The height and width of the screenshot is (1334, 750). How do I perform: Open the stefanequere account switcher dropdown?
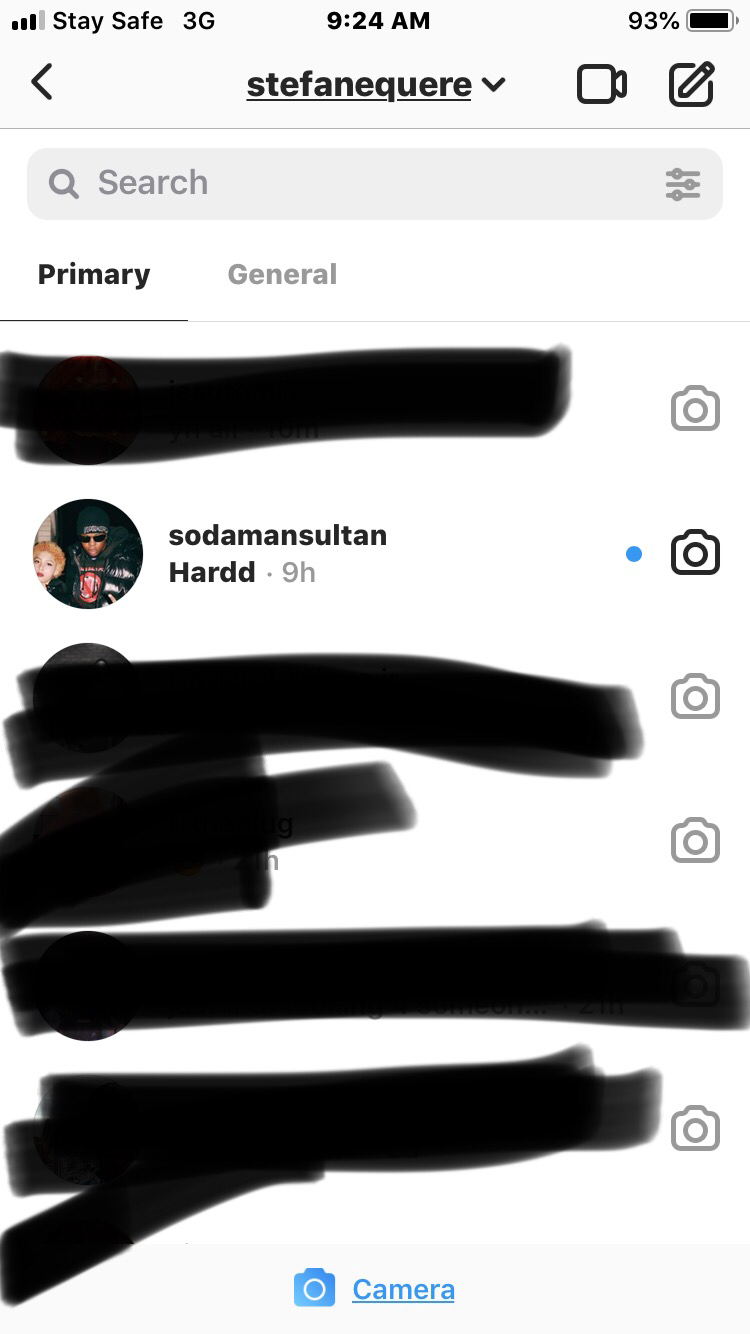coord(376,85)
